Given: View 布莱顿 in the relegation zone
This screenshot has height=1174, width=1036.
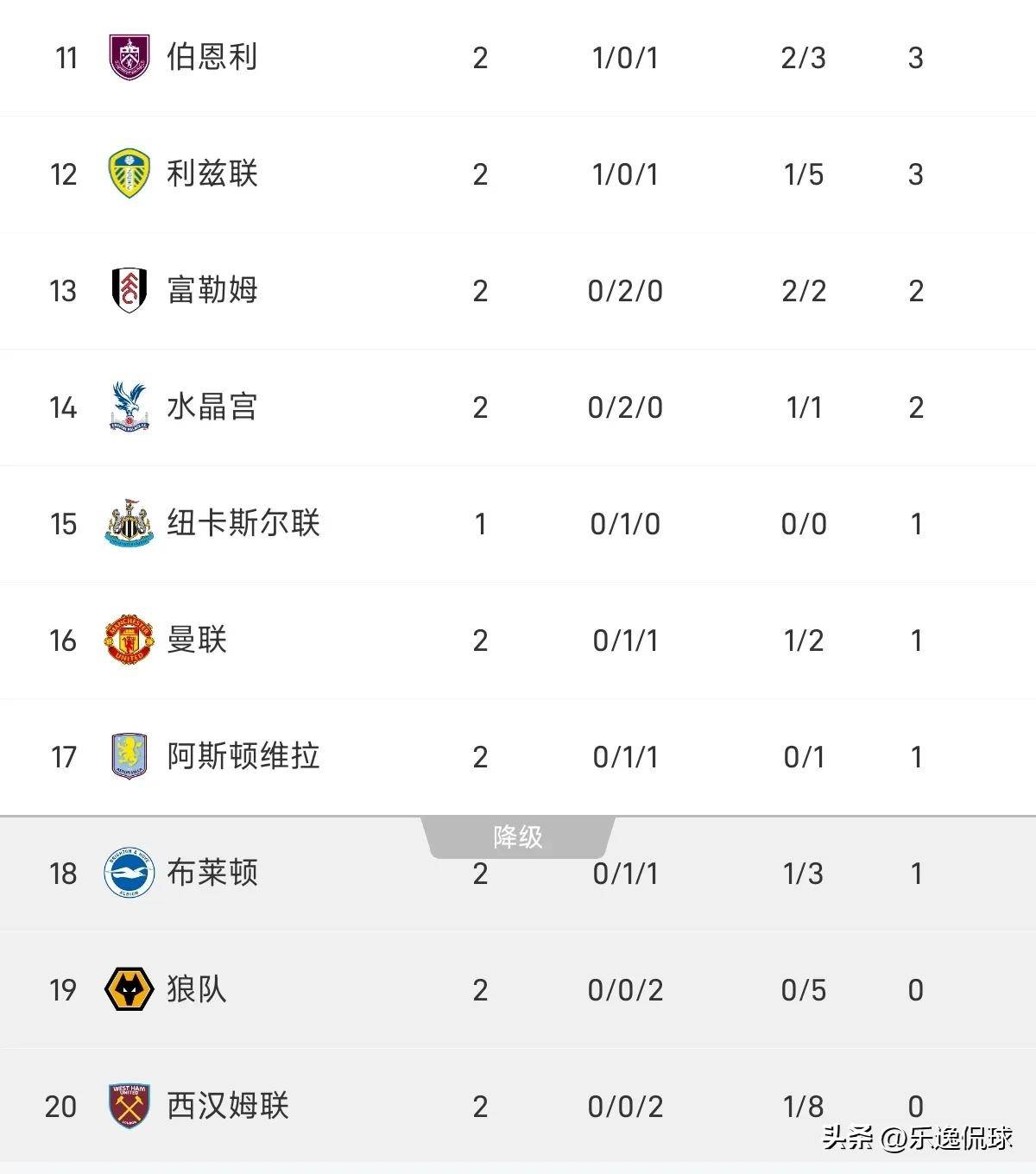Looking at the screenshot, I should click(212, 874).
